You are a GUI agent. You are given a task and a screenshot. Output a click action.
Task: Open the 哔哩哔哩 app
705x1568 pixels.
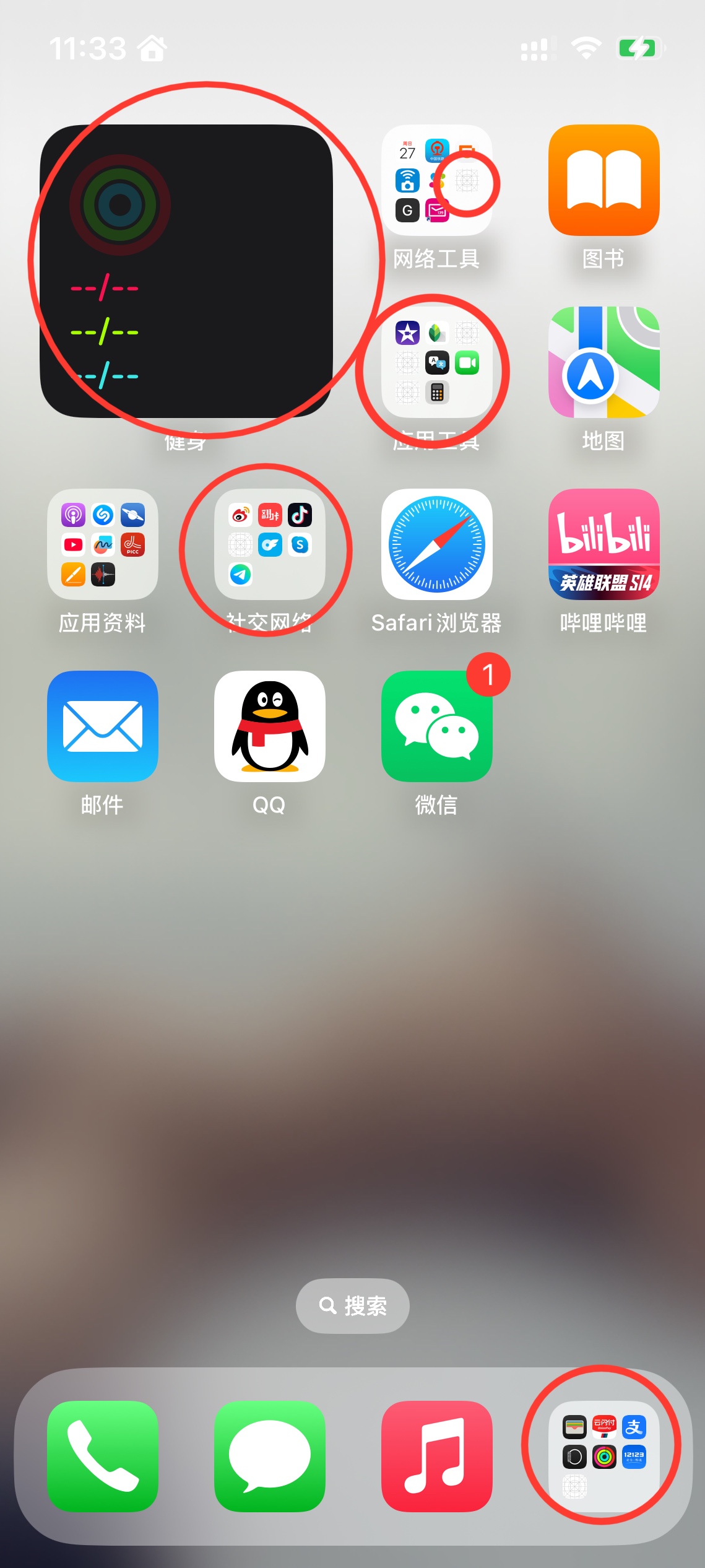coord(603,544)
